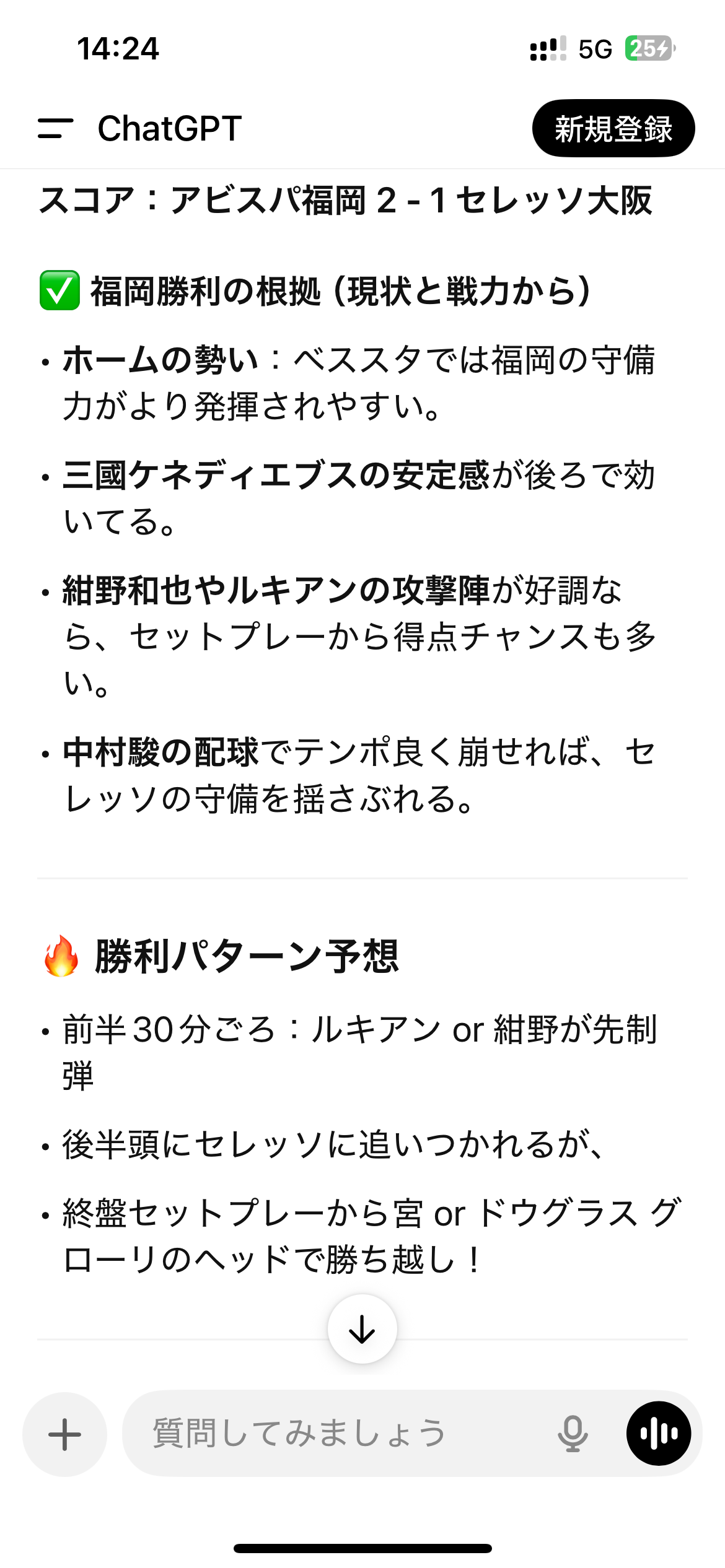Jump to bottom with the down arrow button
The image size is (725, 1568).
pos(362,1329)
